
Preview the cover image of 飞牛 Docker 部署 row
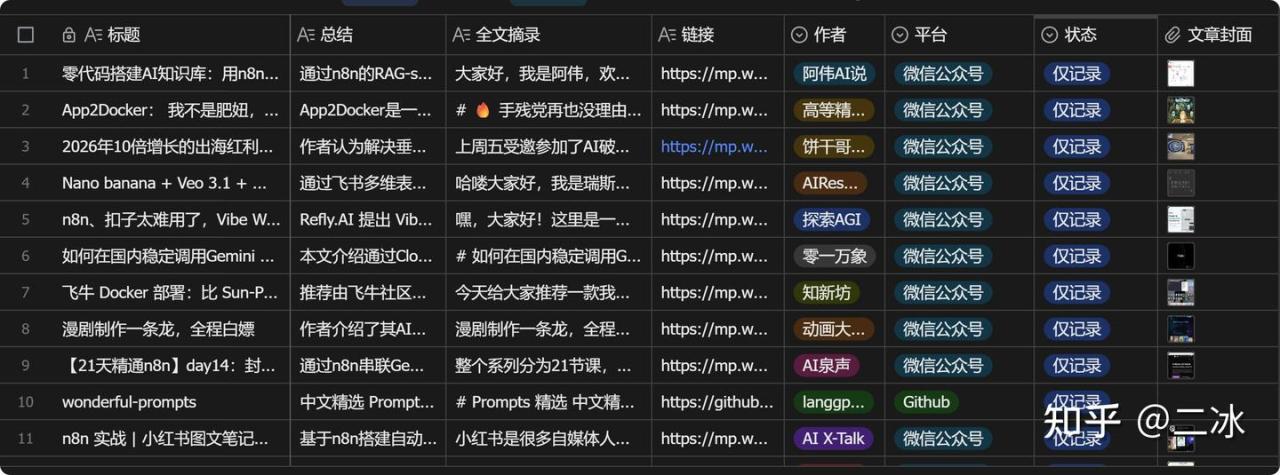[x=1181, y=293]
